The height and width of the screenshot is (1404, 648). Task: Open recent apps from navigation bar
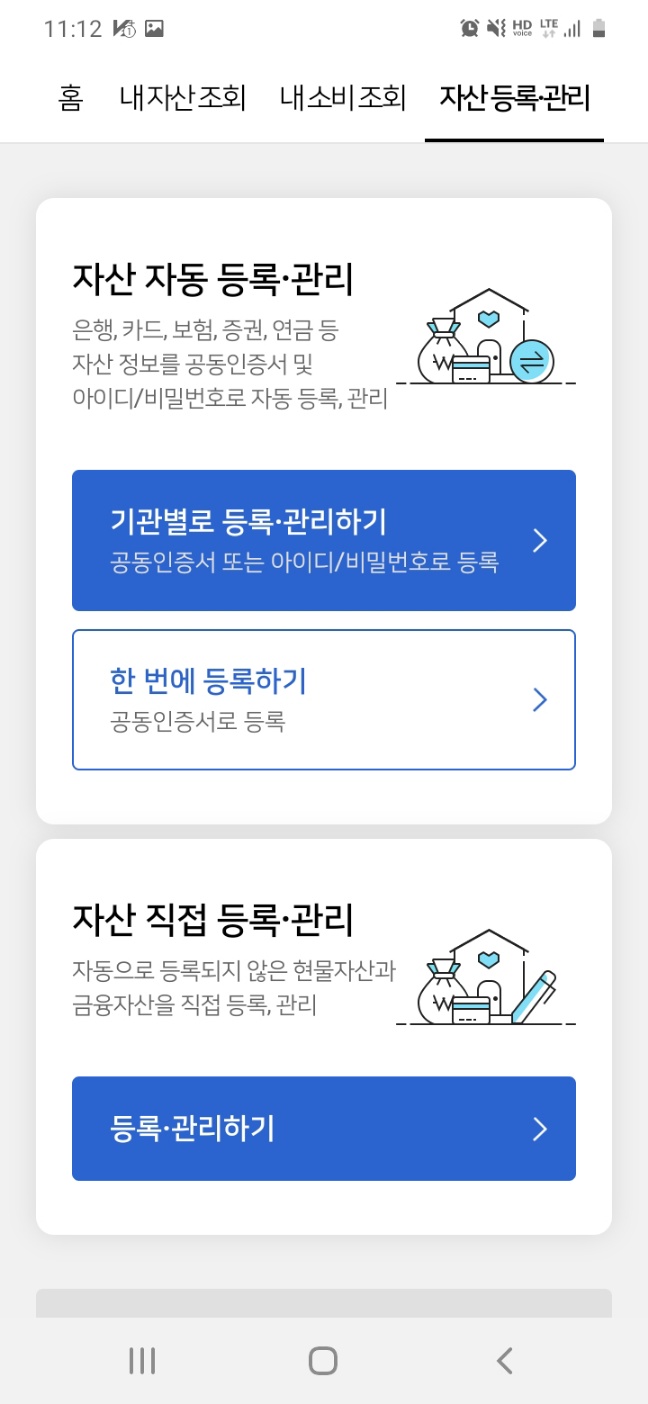click(142, 1360)
